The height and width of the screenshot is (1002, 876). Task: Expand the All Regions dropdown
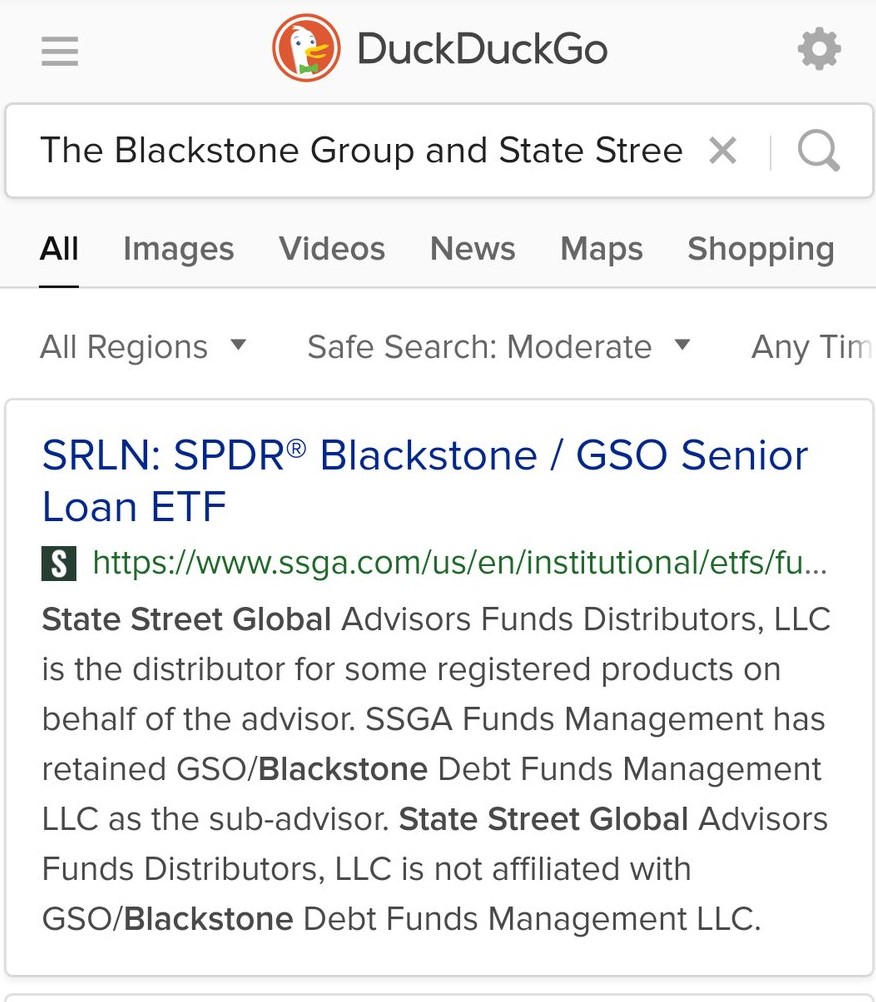142,347
